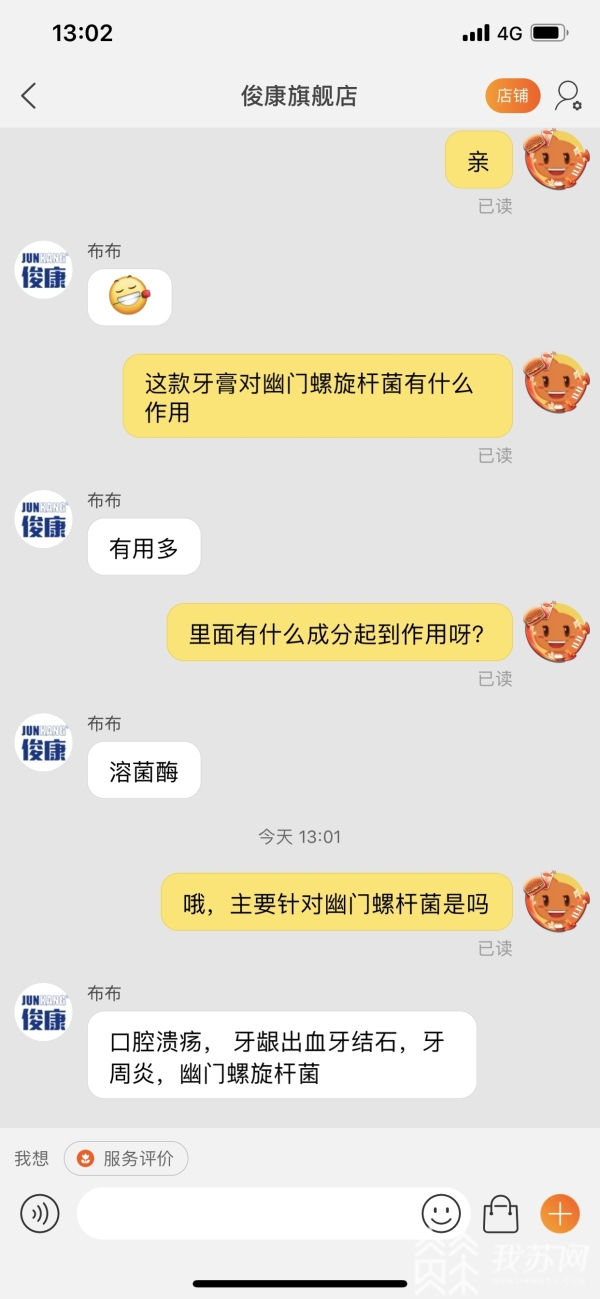
Task: Tap my avatar beside the 亲 message
Action: [556, 159]
